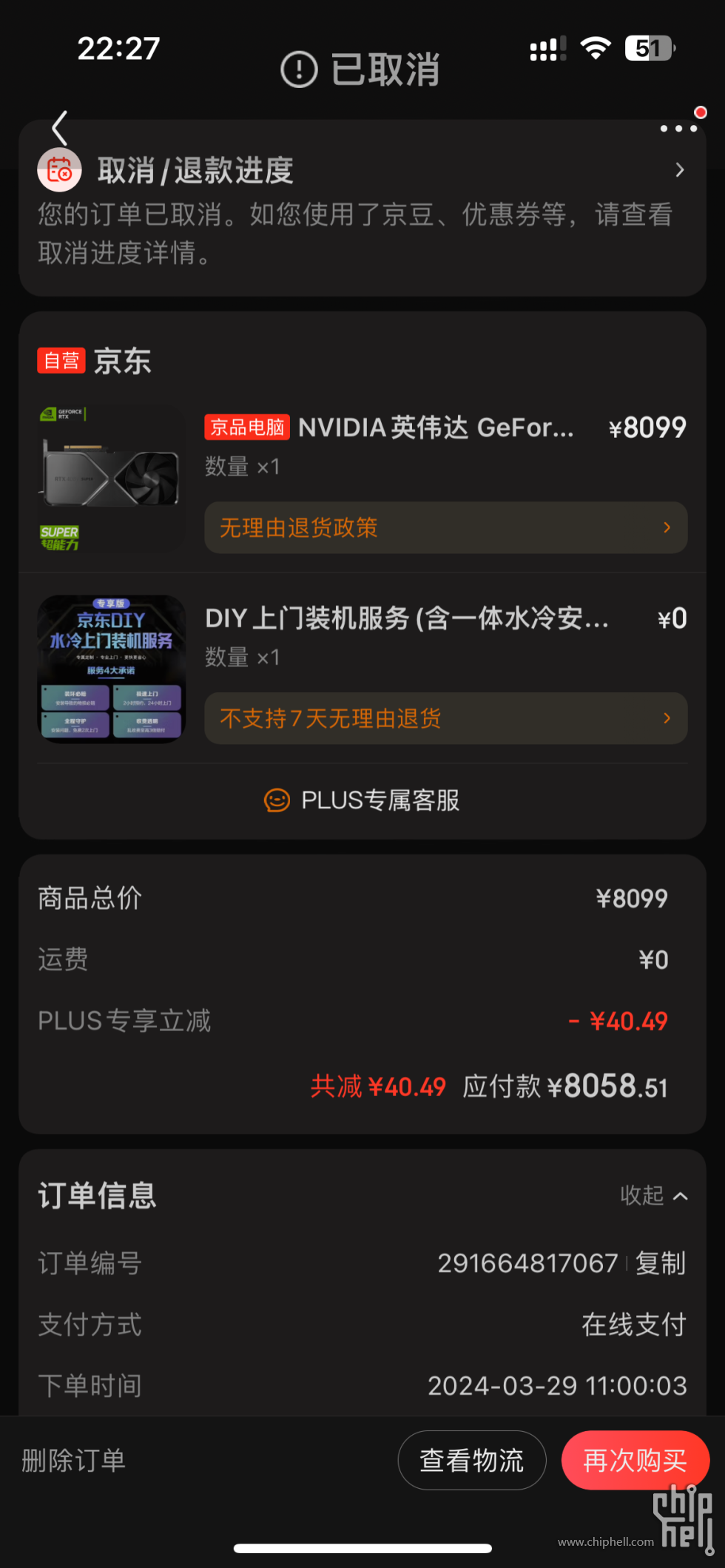Tap 查看物流 to view logistics

[x=472, y=1460]
